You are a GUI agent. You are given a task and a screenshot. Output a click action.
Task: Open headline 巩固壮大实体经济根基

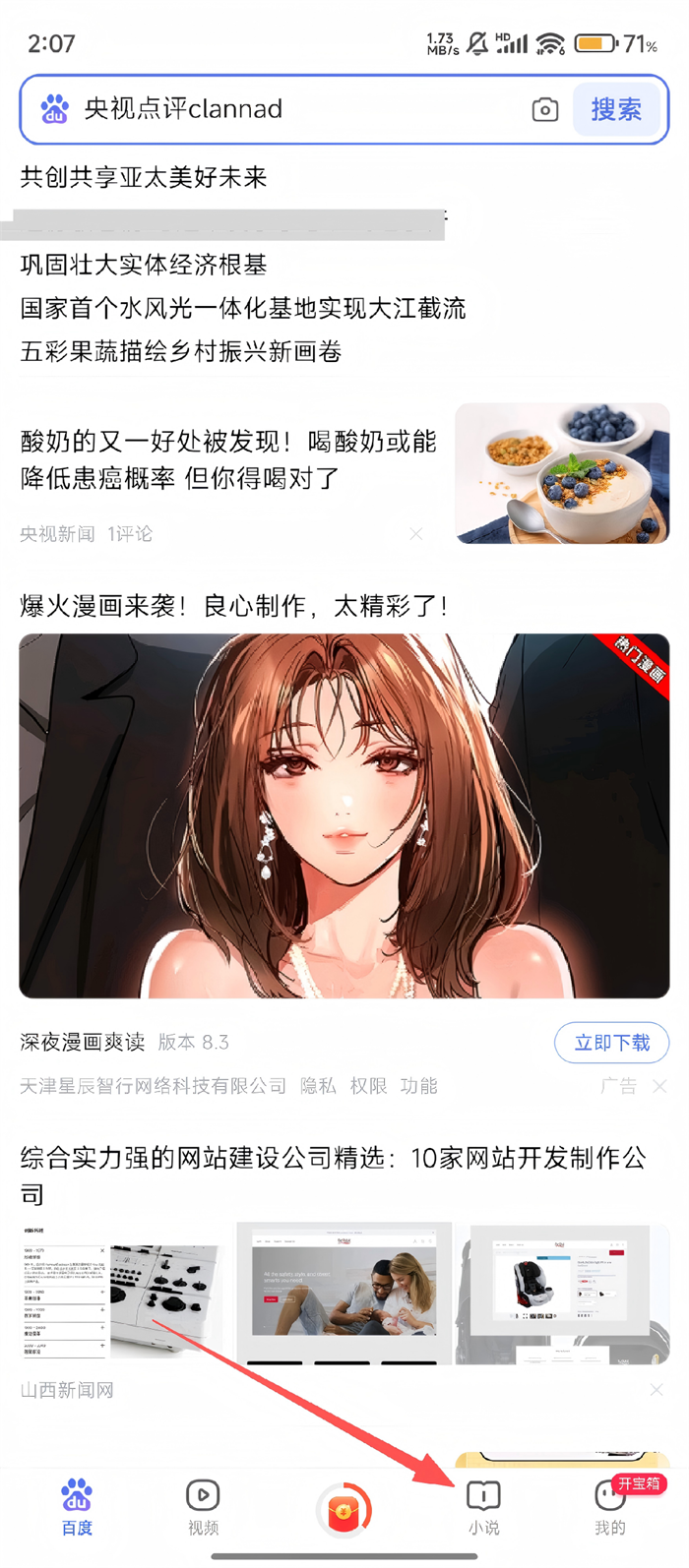click(144, 265)
